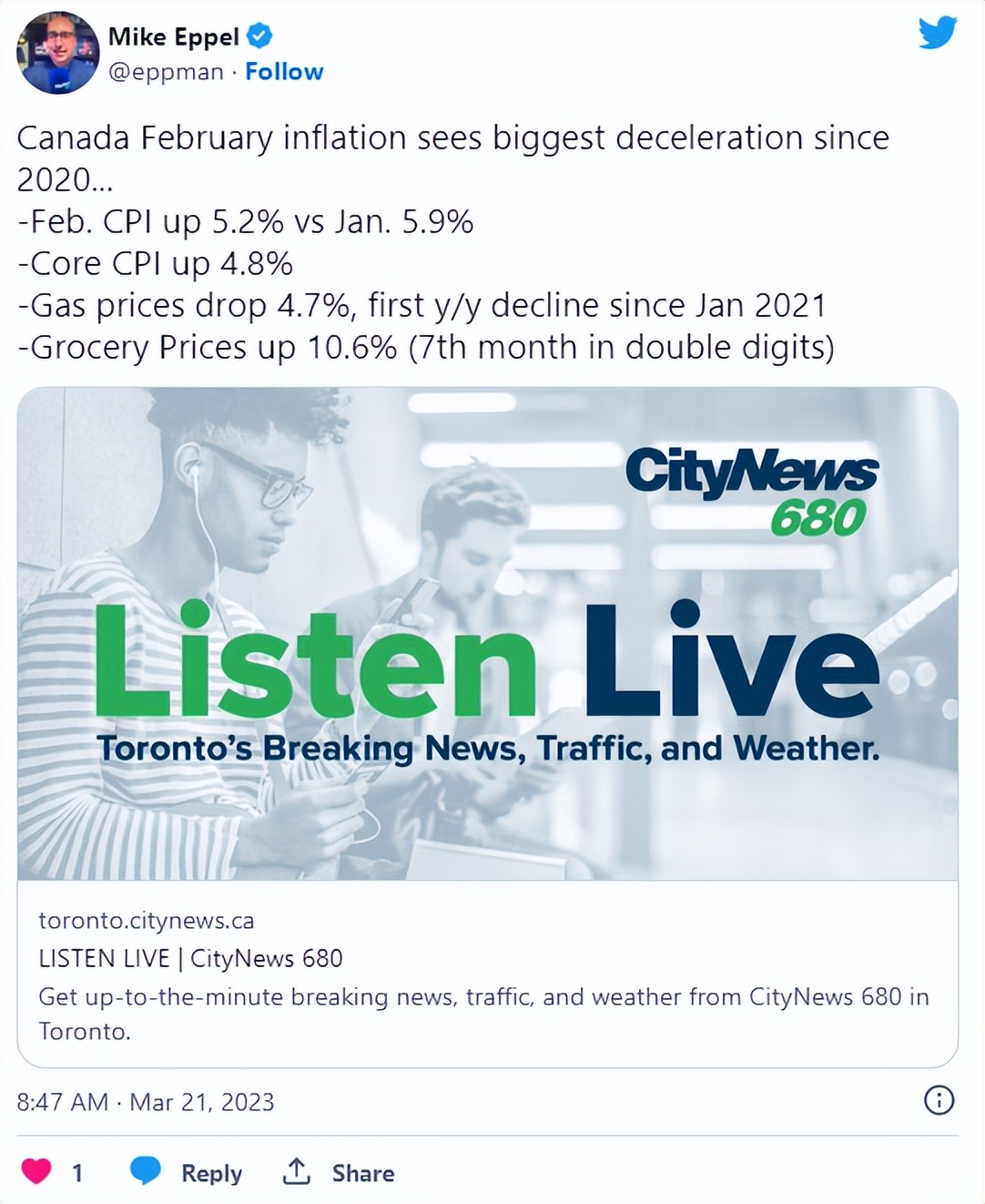Image resolution: width=985 pixels, height=1204 pixels.
Task: Share this tweet
Action: coord(339,1172)
